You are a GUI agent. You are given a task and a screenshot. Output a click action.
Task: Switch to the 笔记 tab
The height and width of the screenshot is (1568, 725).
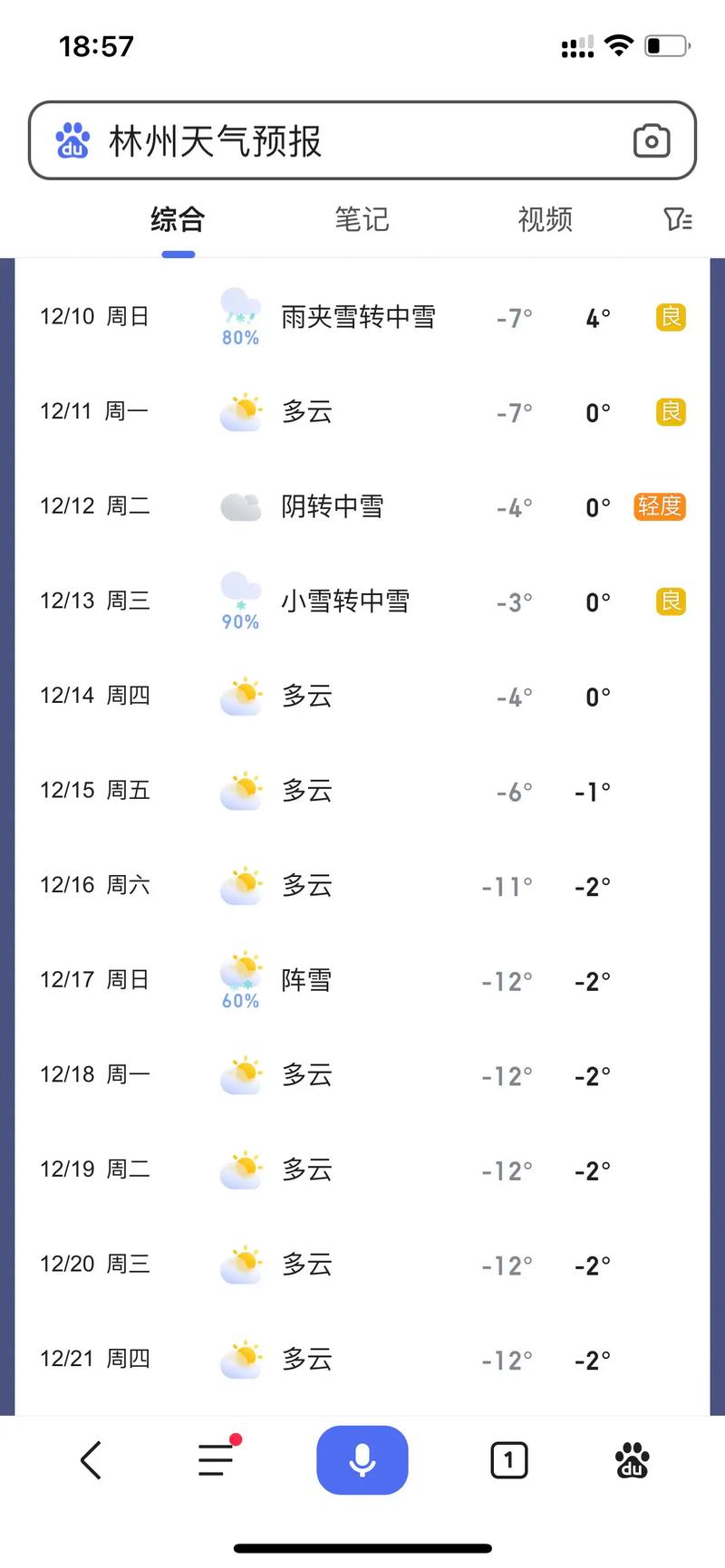click(362, 219)
